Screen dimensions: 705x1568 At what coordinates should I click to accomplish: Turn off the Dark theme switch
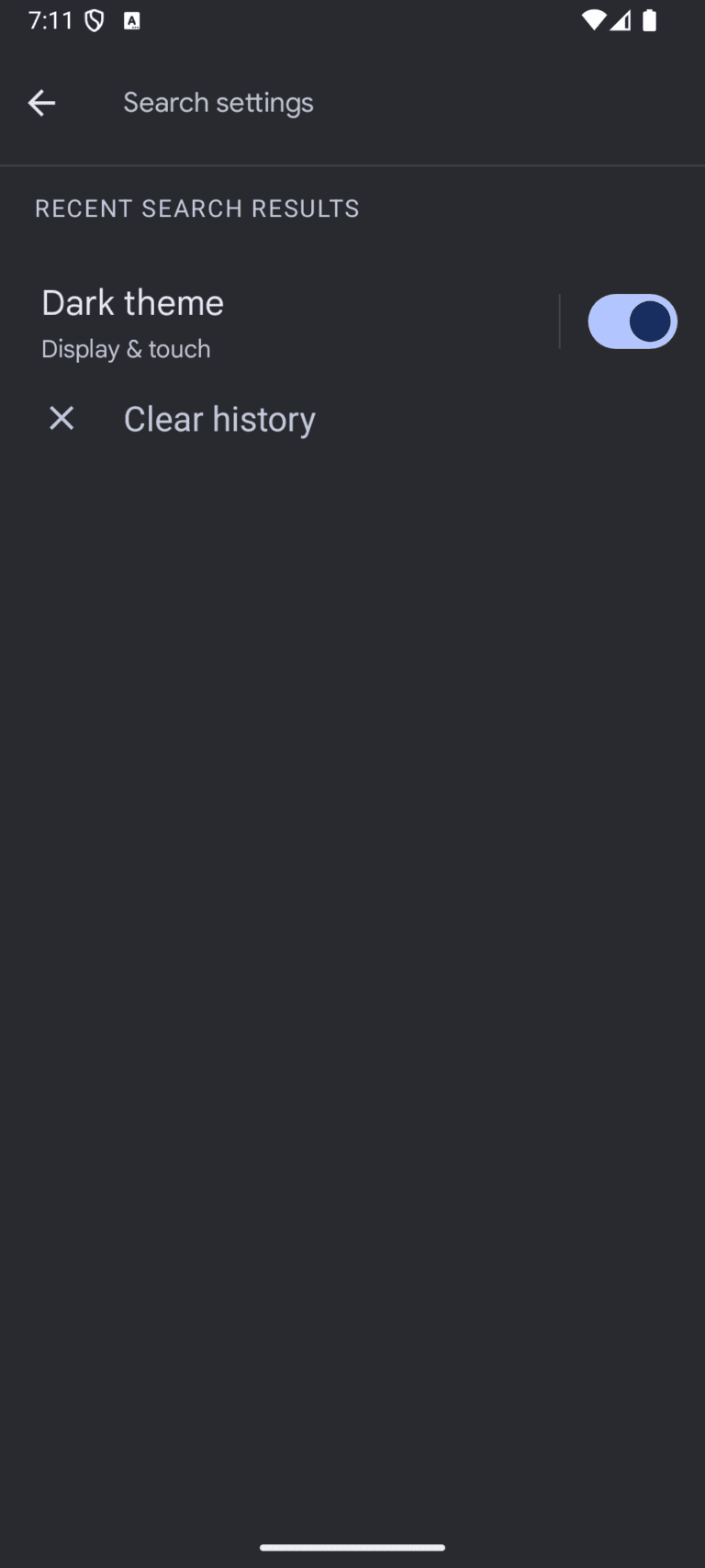click(632, 322)
